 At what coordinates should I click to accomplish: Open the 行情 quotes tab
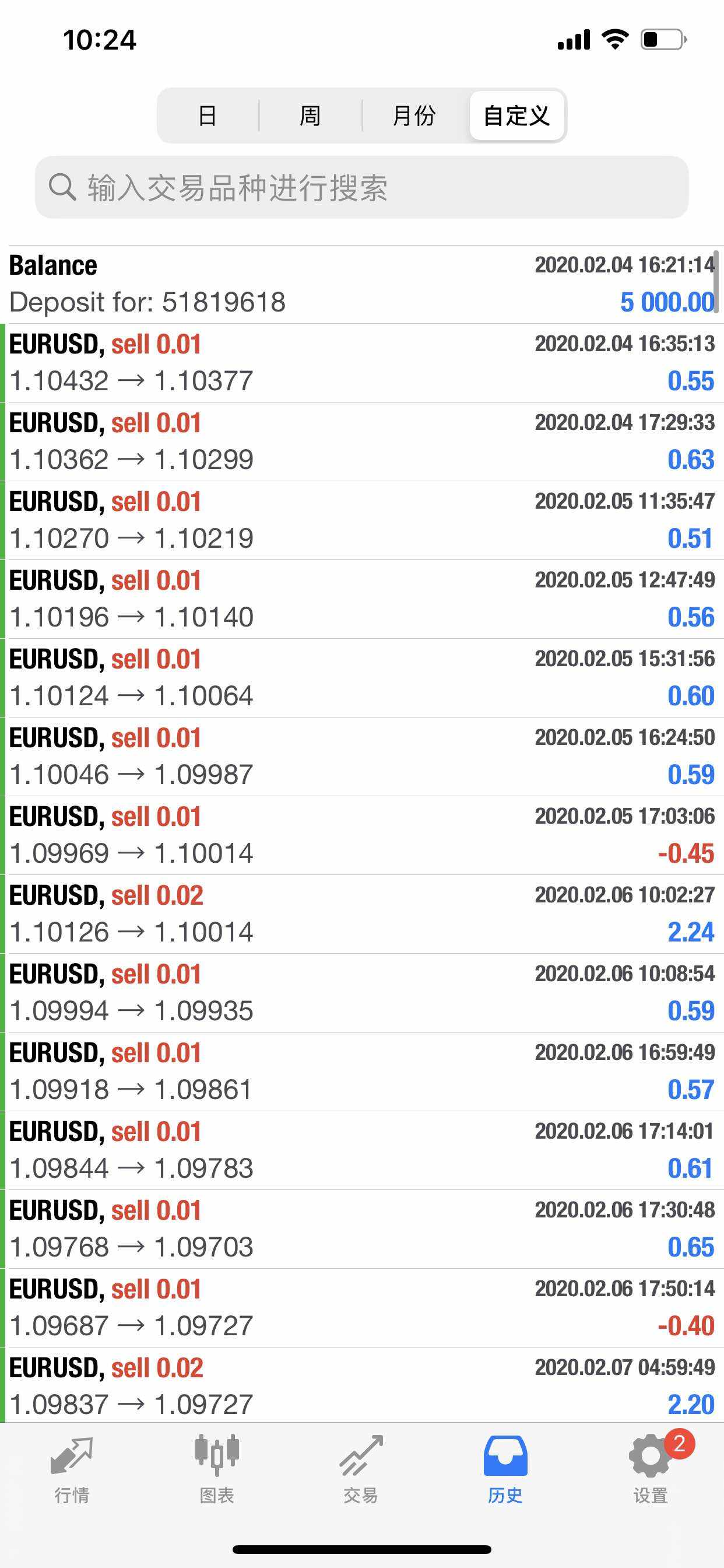point(72,1469)
